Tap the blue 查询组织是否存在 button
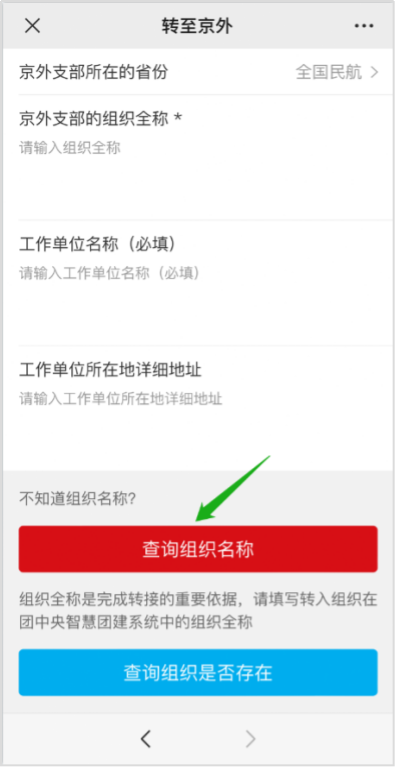This screenshot has height=770, width=398. pos(198,673)
